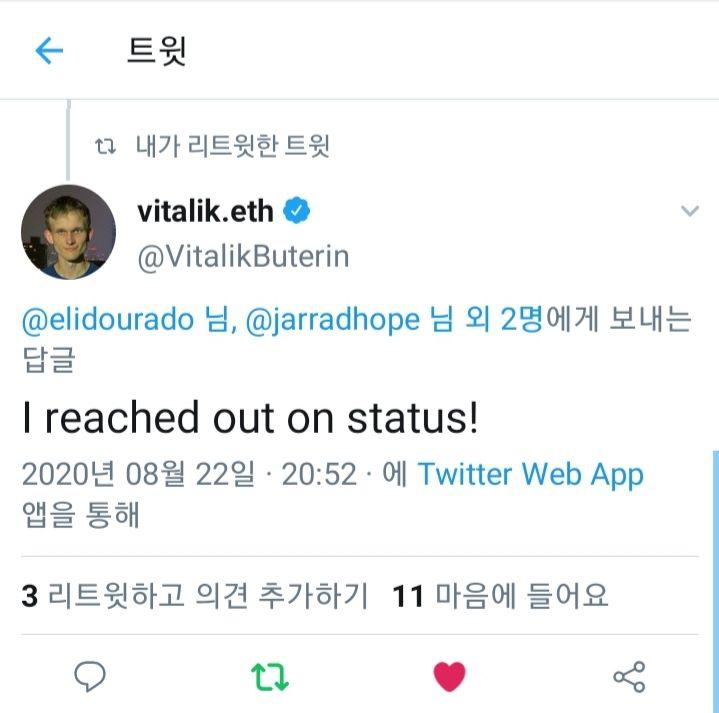Open the tweet options chevron
719x713 pixels.
(689, 211)
